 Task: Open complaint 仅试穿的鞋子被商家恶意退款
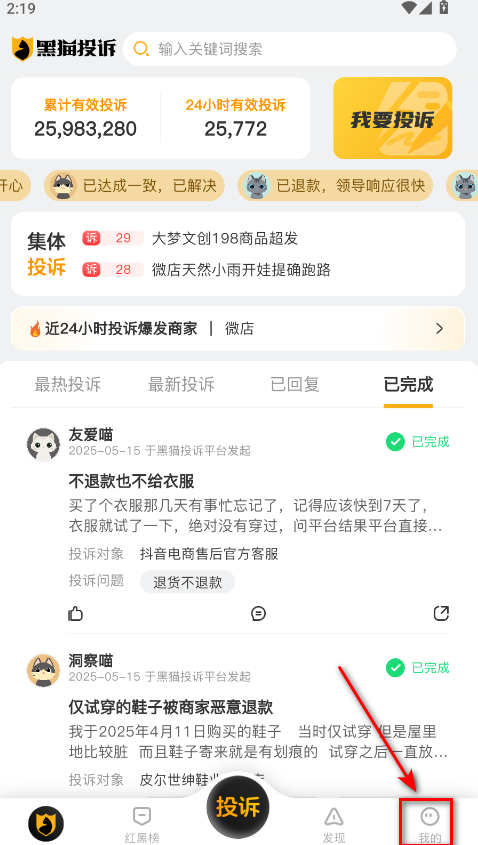pyautogui.click(x=171, y=707)
